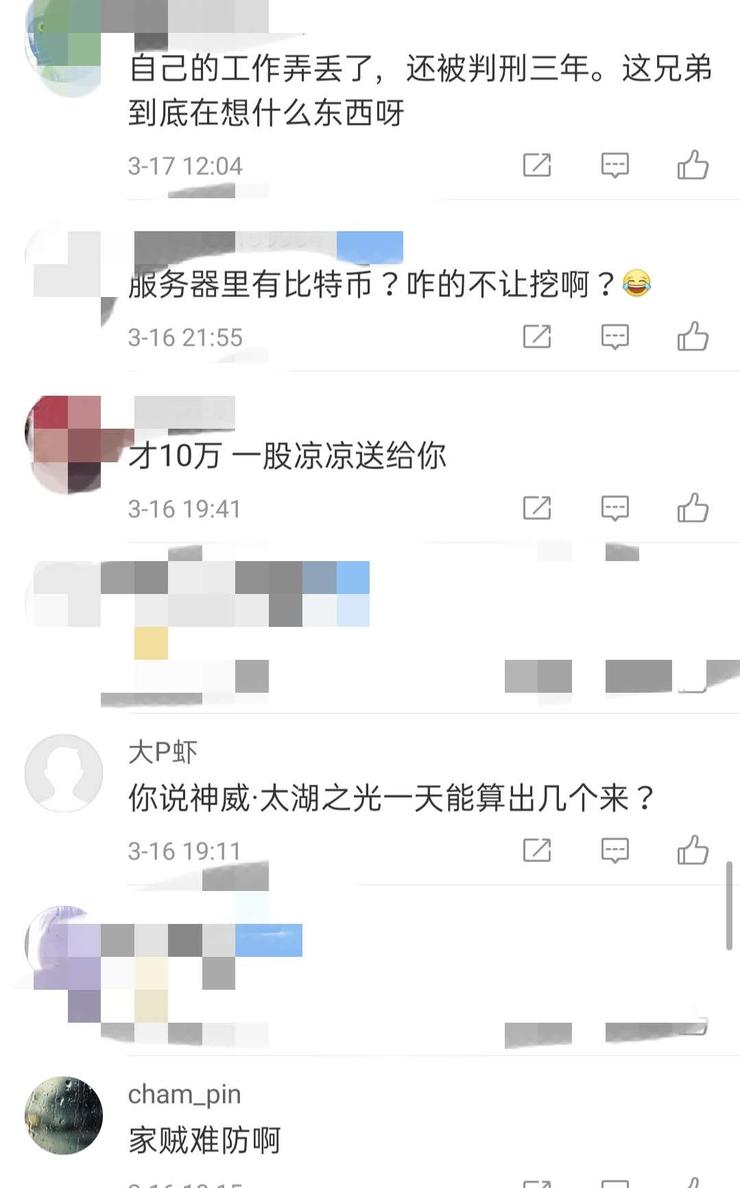Image resolution: width=740 pixels, height=1188 pixels.
Task: Share the 服务器里有比特币 comment
Action: click(537, 337)
